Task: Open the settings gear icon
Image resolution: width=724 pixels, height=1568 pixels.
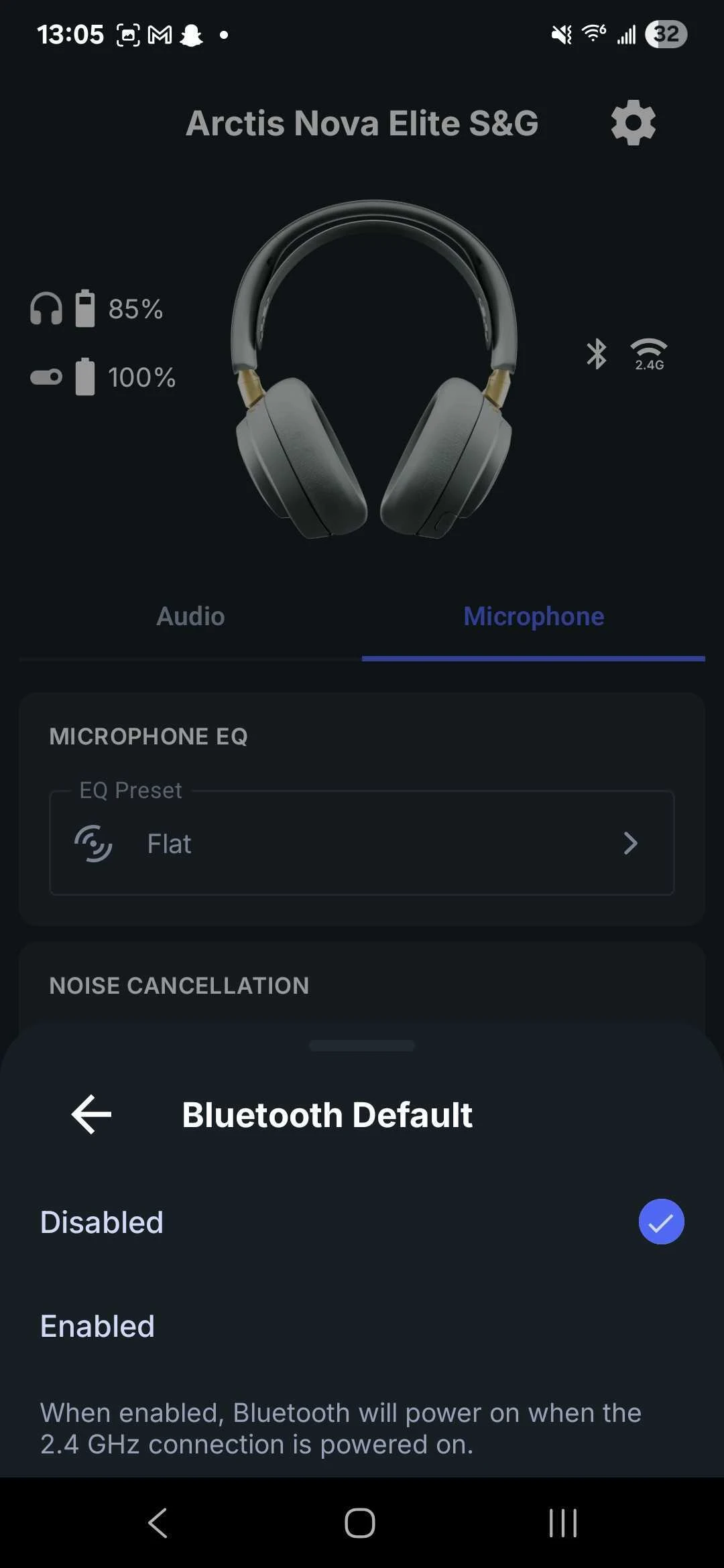Action: click(x=633, y=123)
